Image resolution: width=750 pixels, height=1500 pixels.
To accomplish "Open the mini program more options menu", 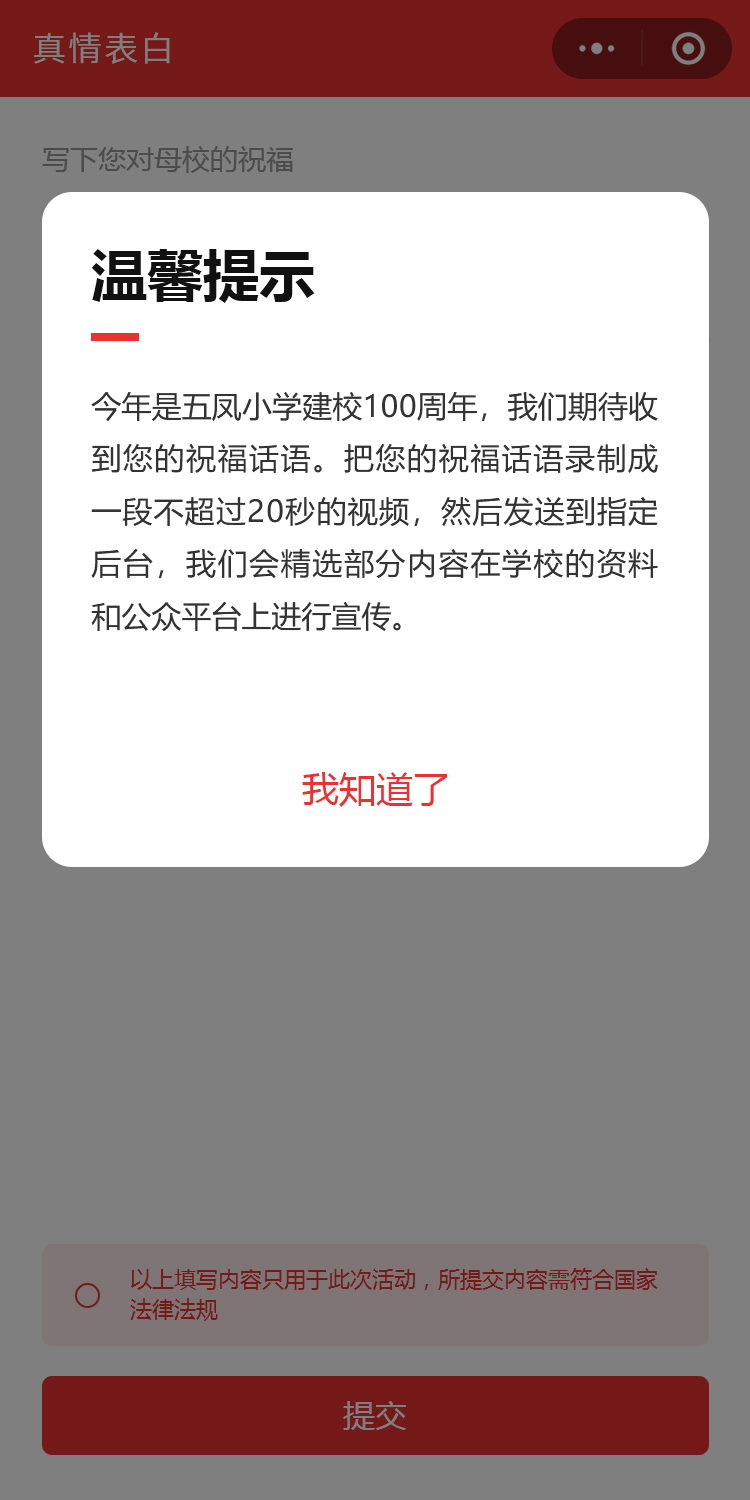I will click(597, 48).
